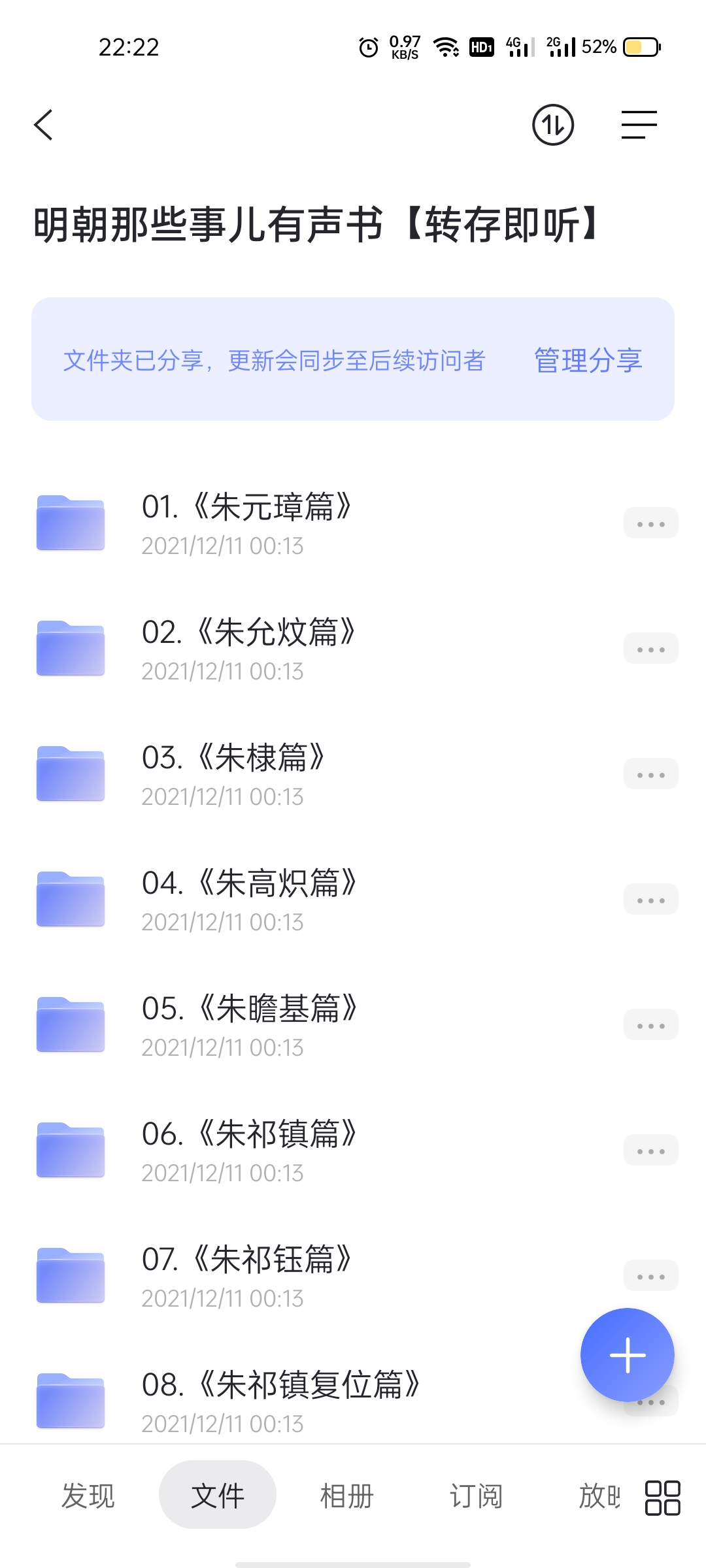The image size is (706, 1568).
Task: Show more options for 03.《朱棣篇》
Action: [x=650, y=774]
